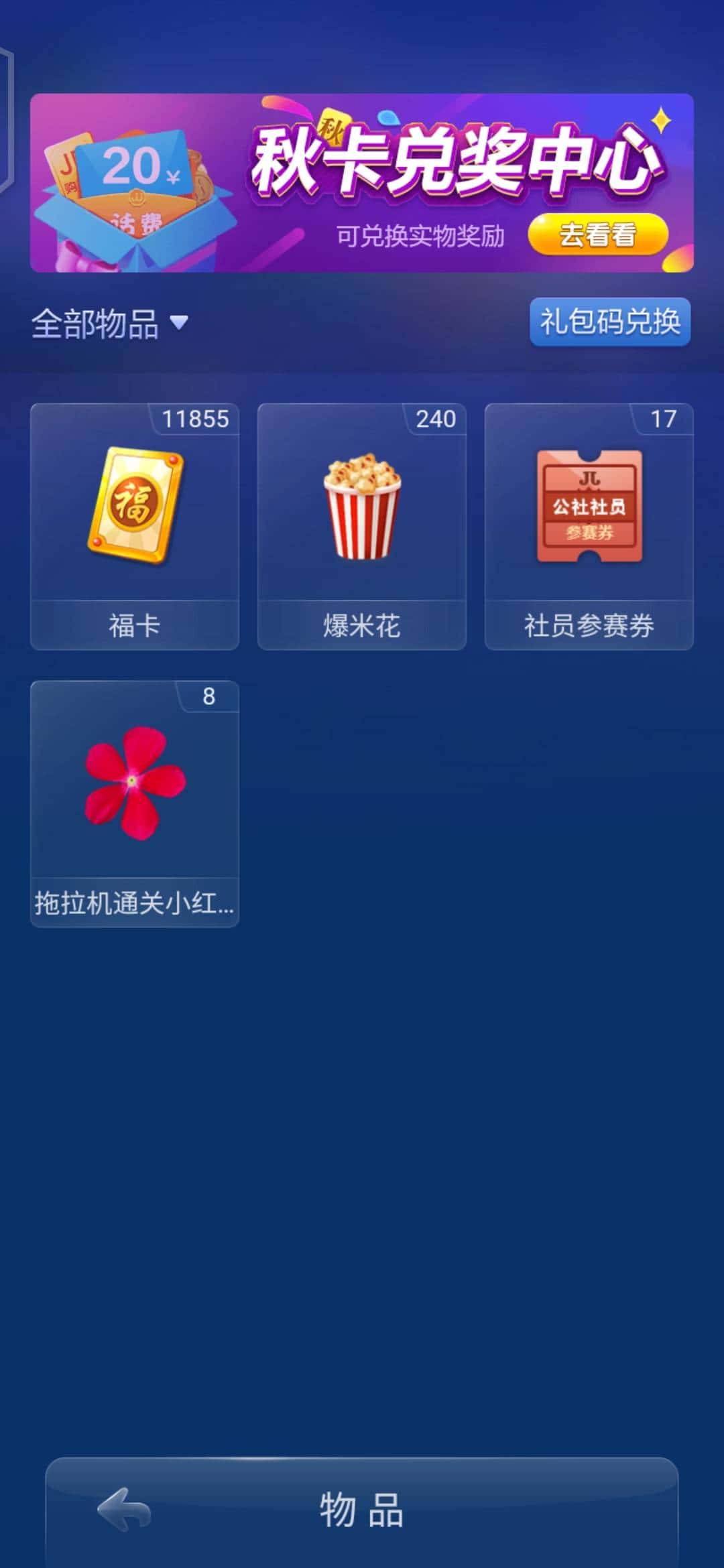Image resolution: width=724 pixels, height=1568 pixels.
Task: Tap the 爆米花 quantity badge 240
Action: [436, 421]
